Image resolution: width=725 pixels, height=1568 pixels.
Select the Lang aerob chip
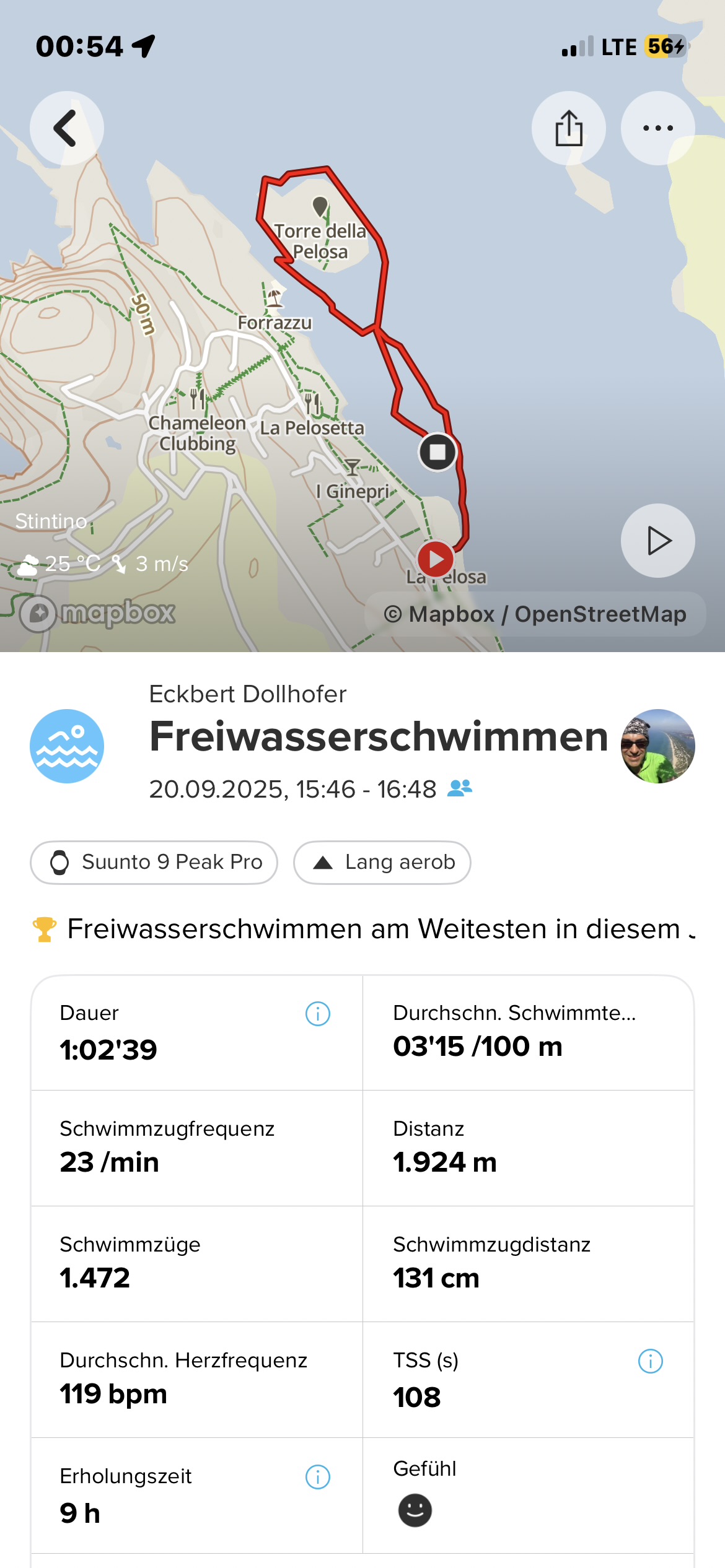pyautogui.click(x=382, y=862)
